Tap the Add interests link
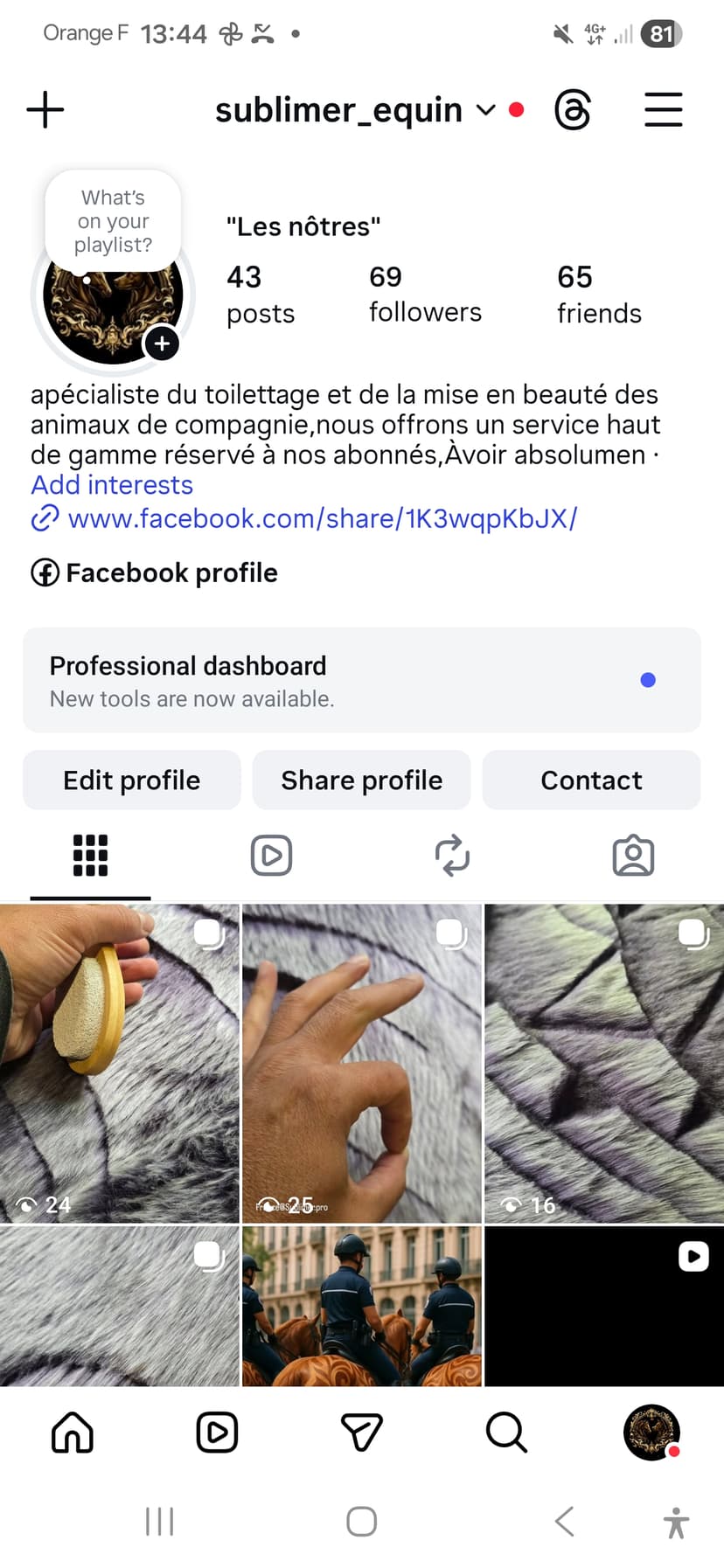 click(x=112, y=485)
